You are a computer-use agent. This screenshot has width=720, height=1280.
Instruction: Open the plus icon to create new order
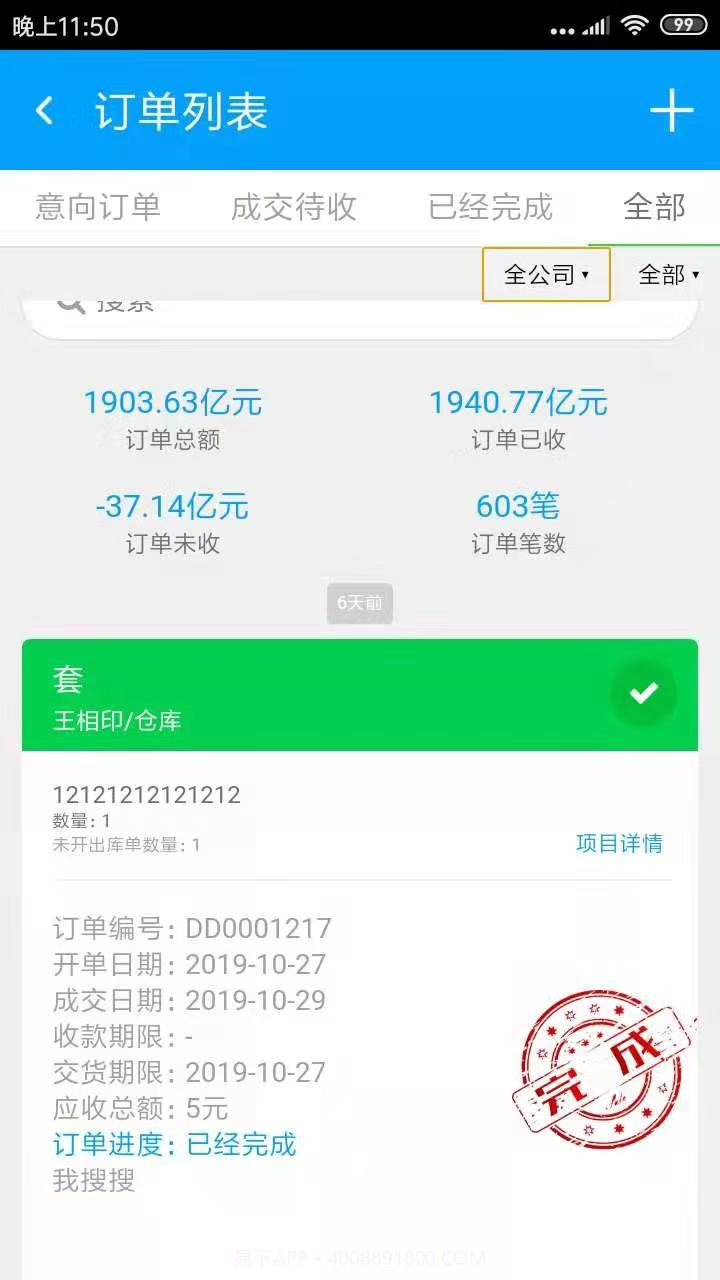point(672,110)
